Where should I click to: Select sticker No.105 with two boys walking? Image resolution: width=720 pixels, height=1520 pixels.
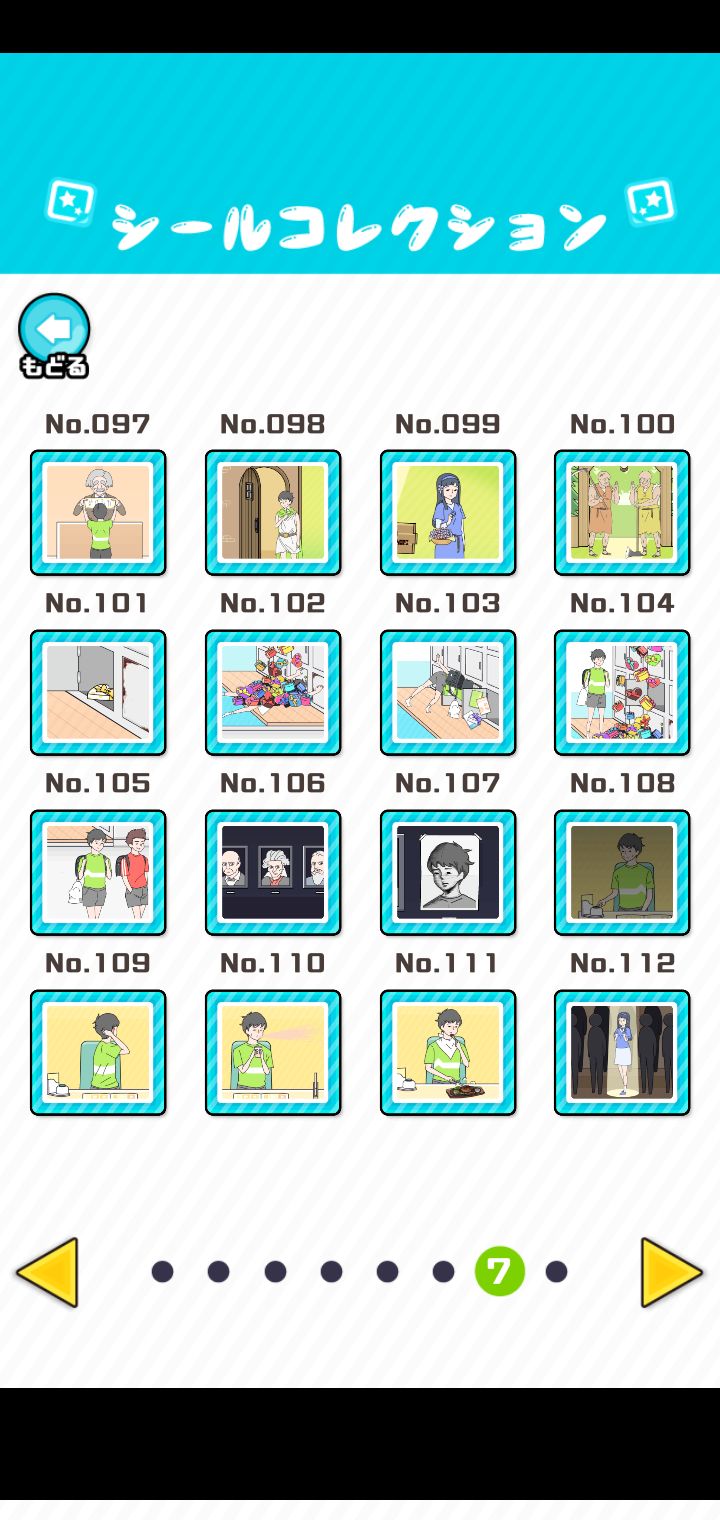(x=97, y=872)
